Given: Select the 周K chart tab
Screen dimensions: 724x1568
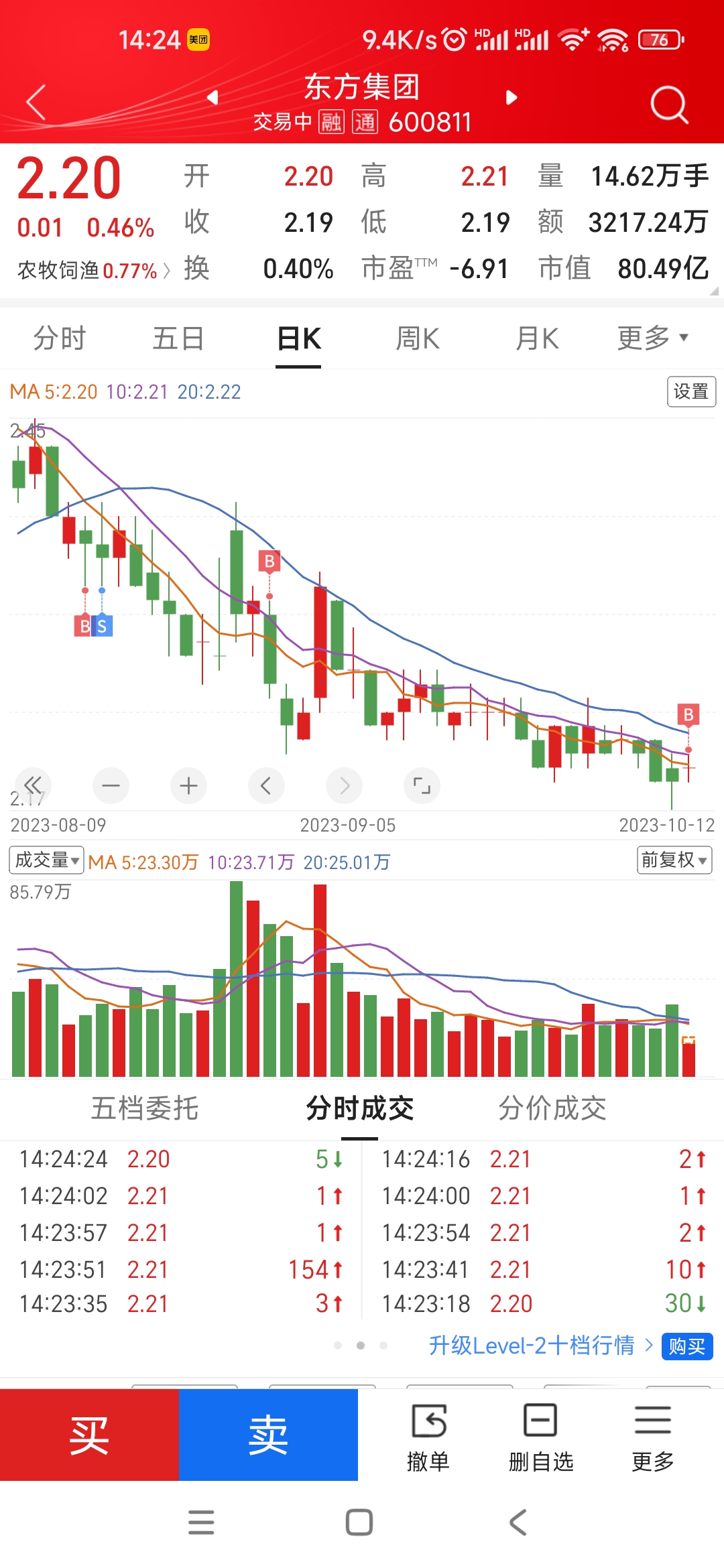Looking at the screenshot, I should pyautogui.click(x=418, y=338).
